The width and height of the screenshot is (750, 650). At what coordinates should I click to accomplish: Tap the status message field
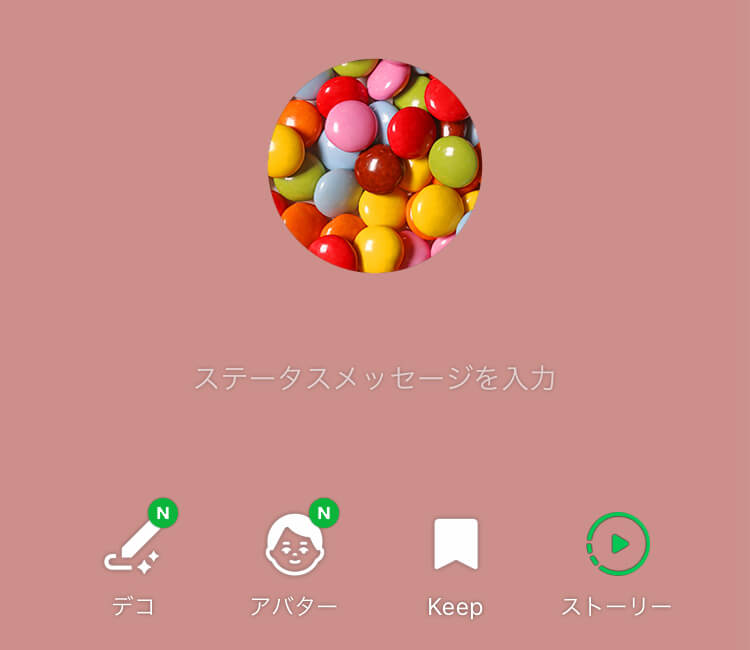[375, 379]
